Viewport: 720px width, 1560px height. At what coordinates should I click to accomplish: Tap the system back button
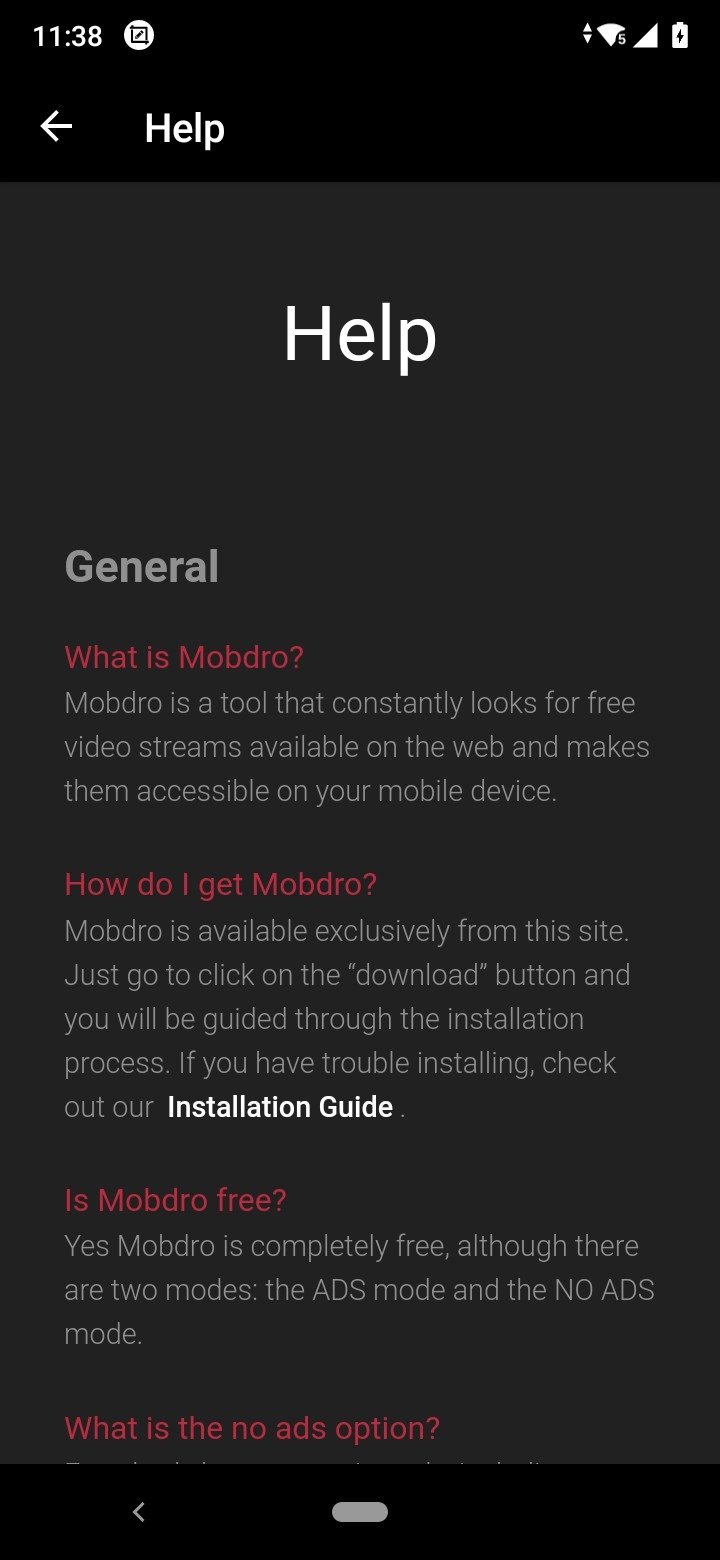[139, 1512]
